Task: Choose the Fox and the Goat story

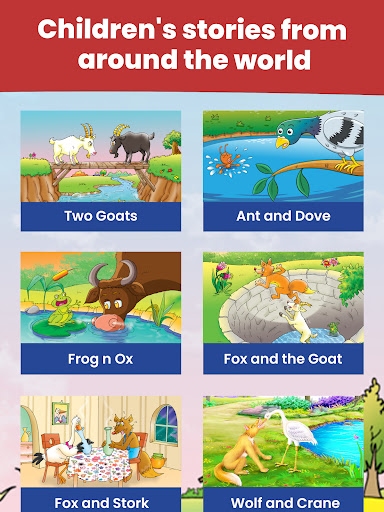Action: click(x=283, y=313)
